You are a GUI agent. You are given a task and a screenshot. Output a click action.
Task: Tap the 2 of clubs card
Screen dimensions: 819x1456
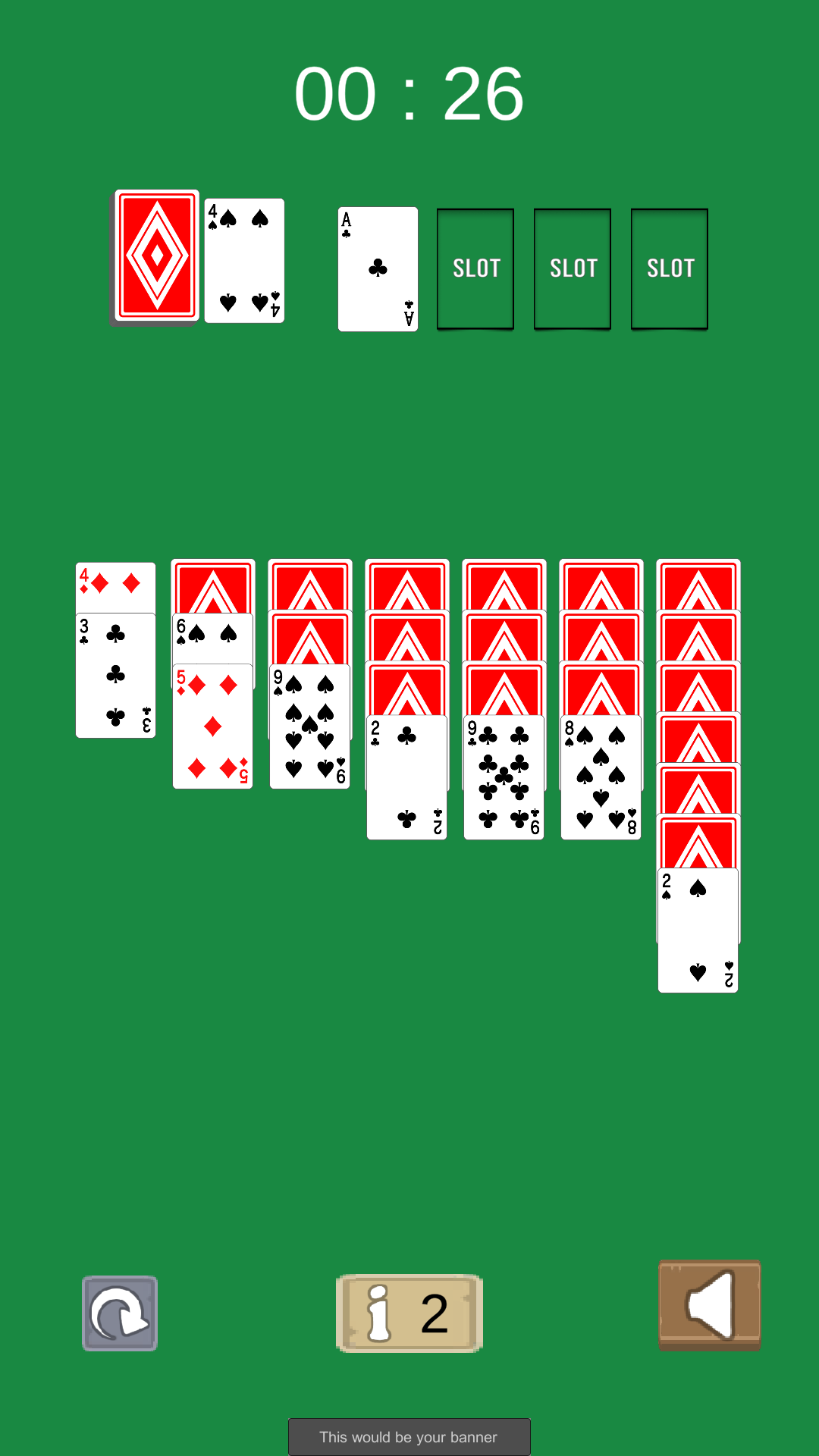[406, 777]
